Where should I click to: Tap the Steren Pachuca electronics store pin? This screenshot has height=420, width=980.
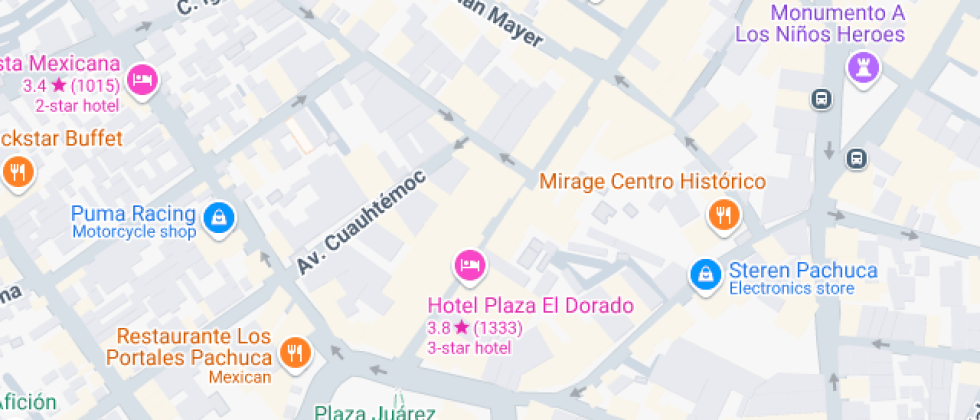(706, 273)
